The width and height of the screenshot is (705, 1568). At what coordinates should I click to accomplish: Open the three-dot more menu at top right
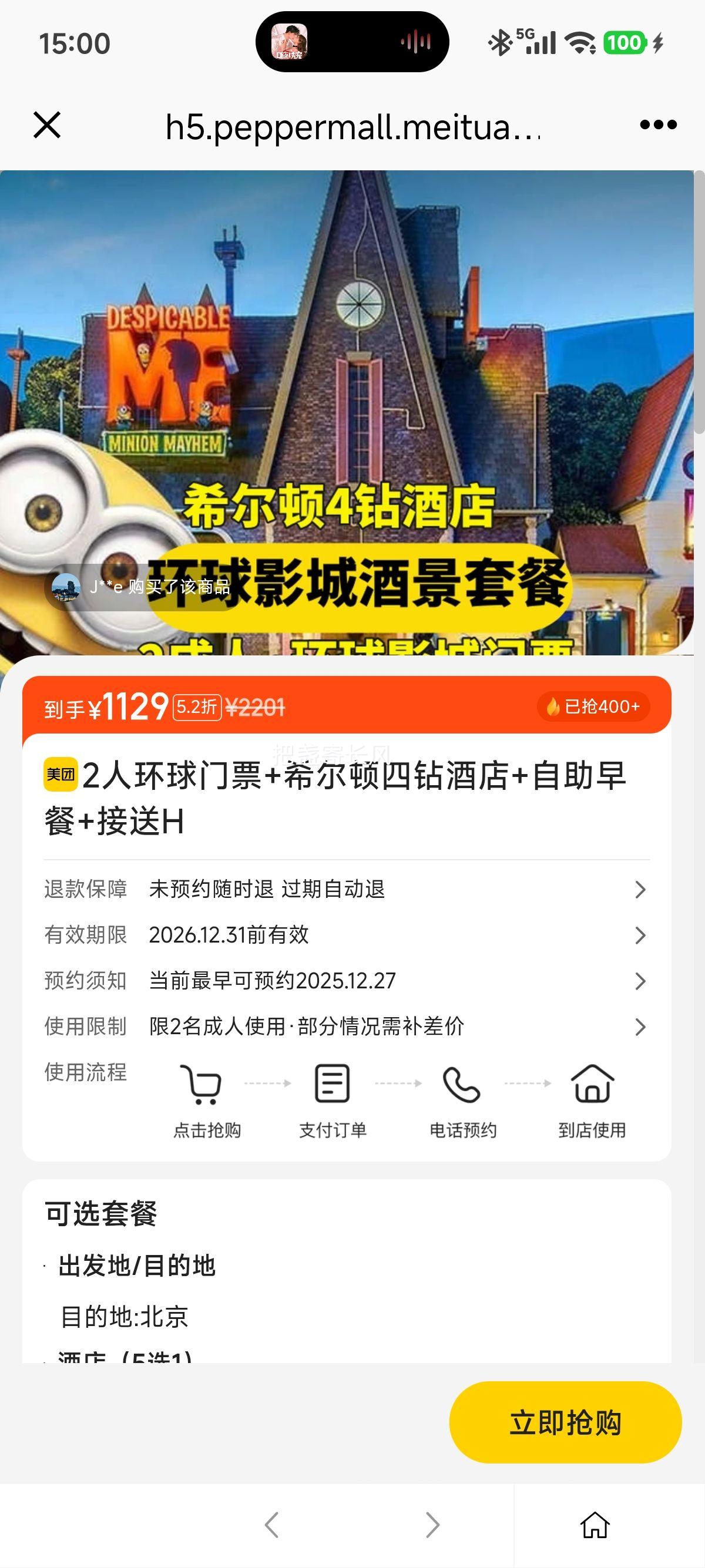654,126
